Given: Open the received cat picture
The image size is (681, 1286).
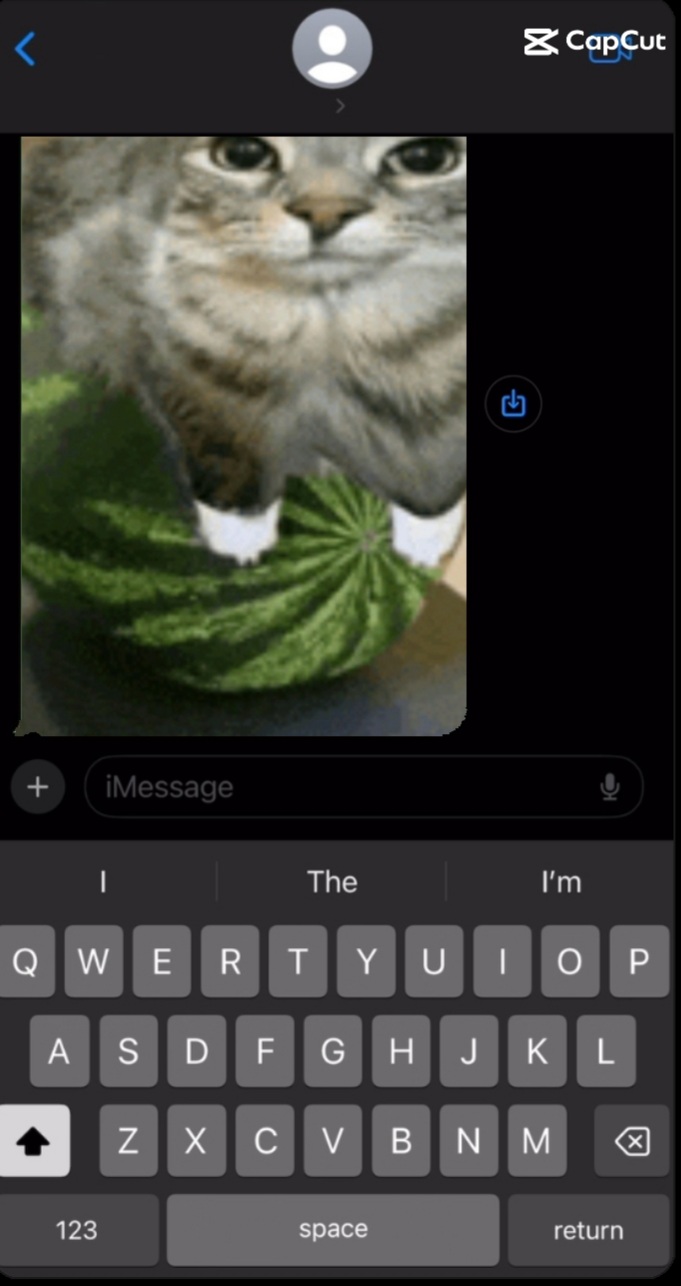Looking at the screenshot, I should point(244,436).
